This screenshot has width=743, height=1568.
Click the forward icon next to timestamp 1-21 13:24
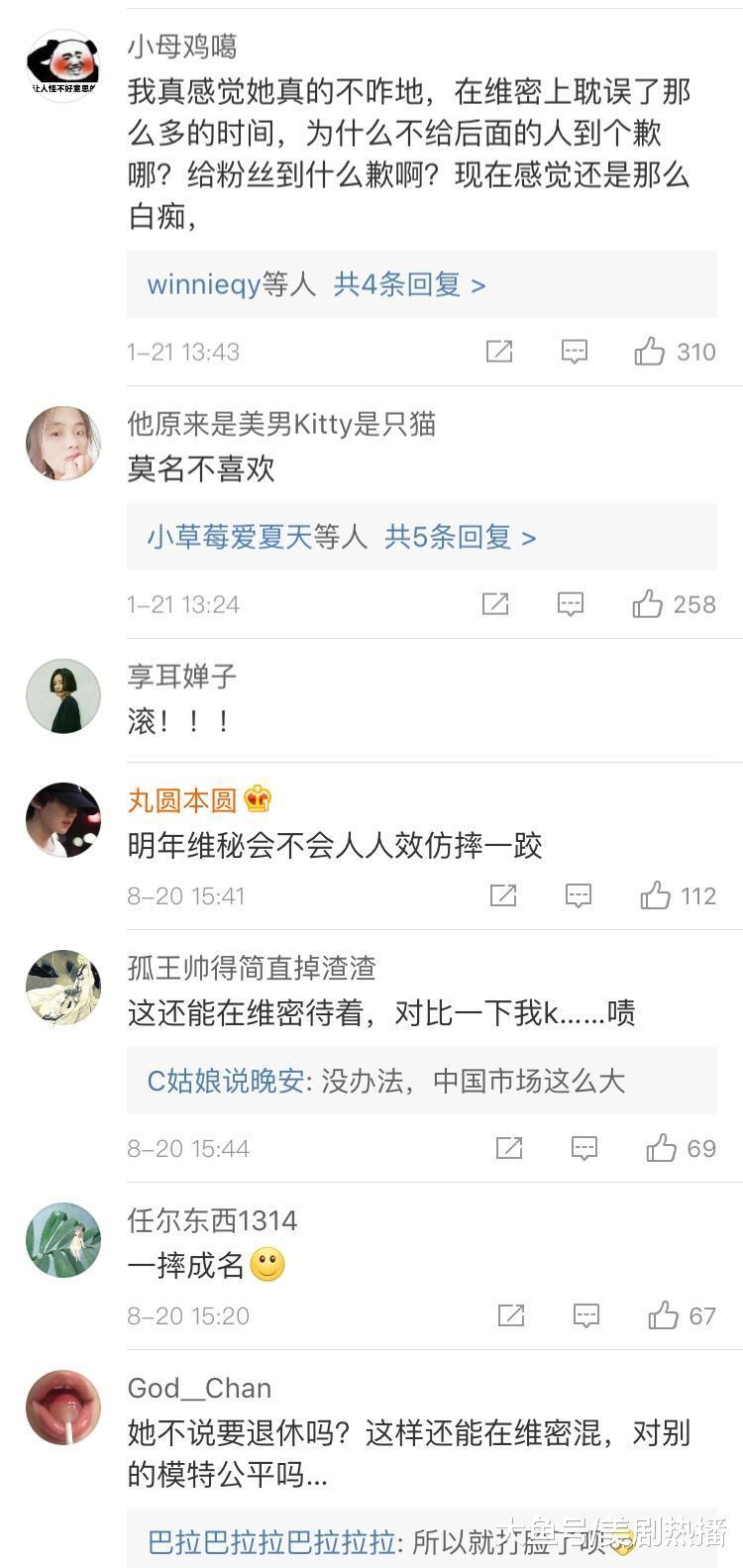click(x=497, y=603)
